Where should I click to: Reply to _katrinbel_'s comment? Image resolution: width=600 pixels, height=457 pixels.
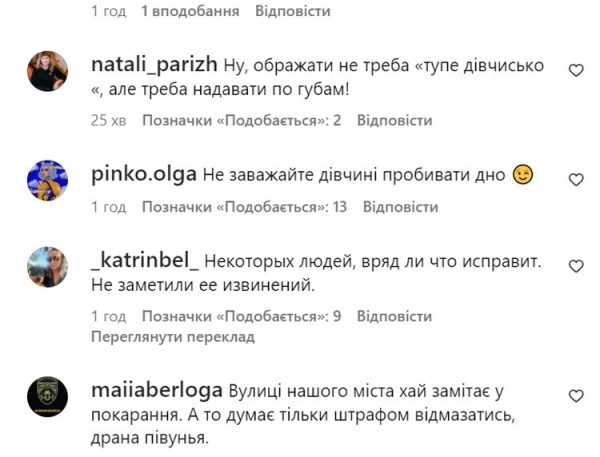(394, 316)
